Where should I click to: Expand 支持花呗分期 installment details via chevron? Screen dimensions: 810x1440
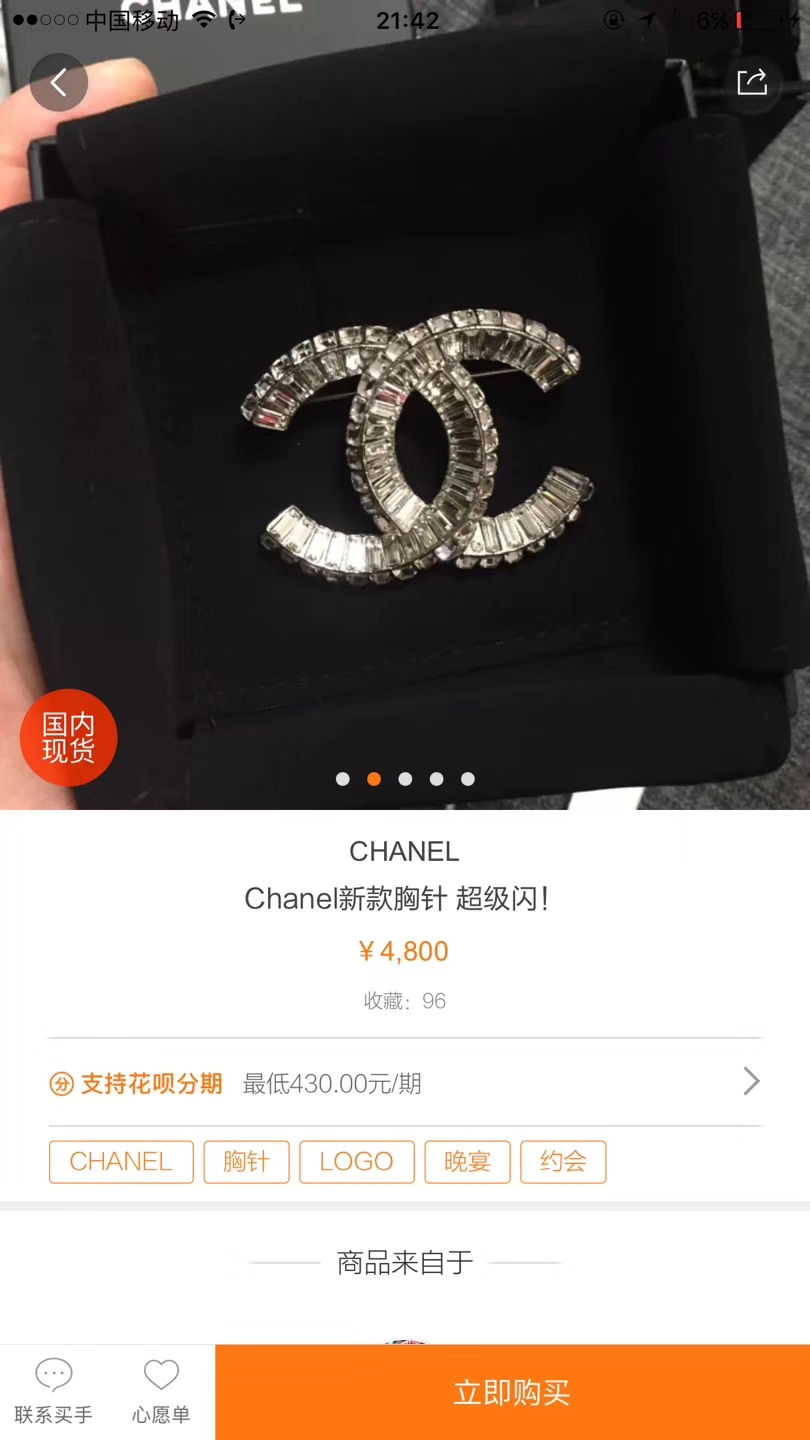click(750, 1081)
